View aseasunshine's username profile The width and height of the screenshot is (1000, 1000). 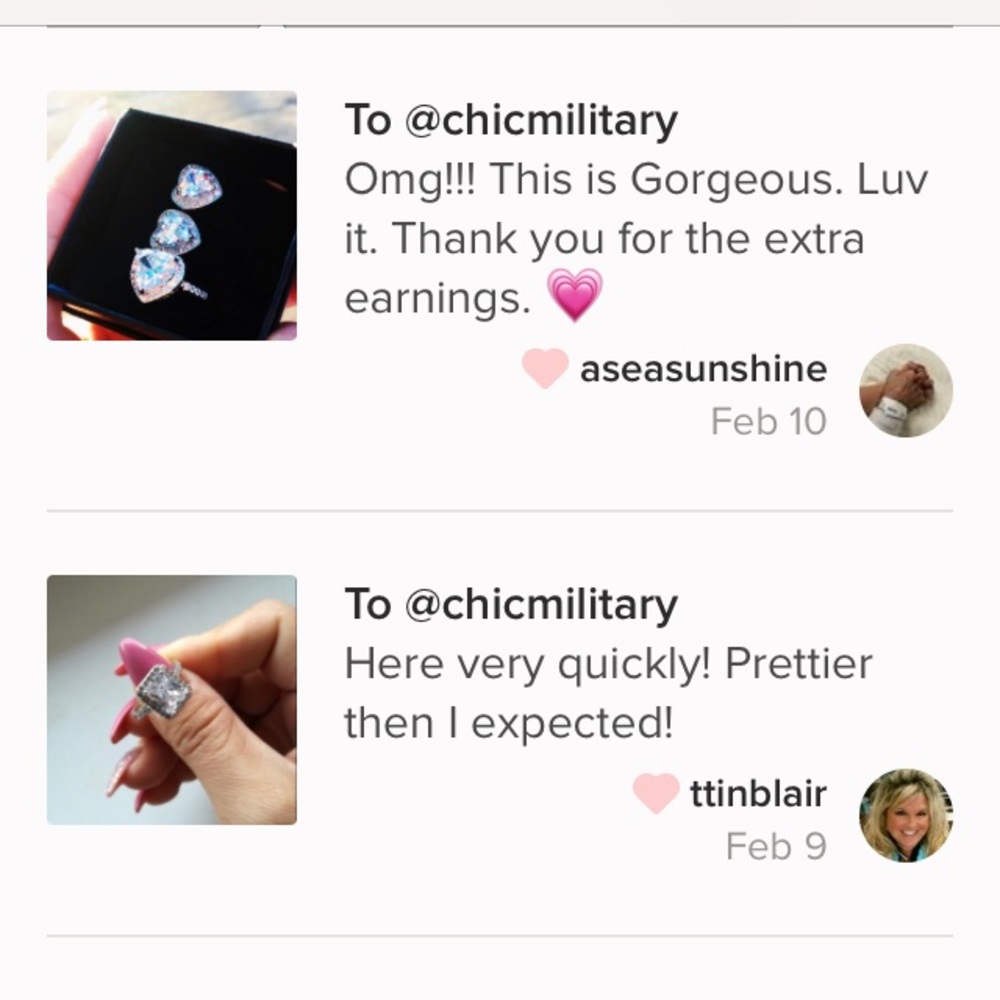[x=703, y=369]
